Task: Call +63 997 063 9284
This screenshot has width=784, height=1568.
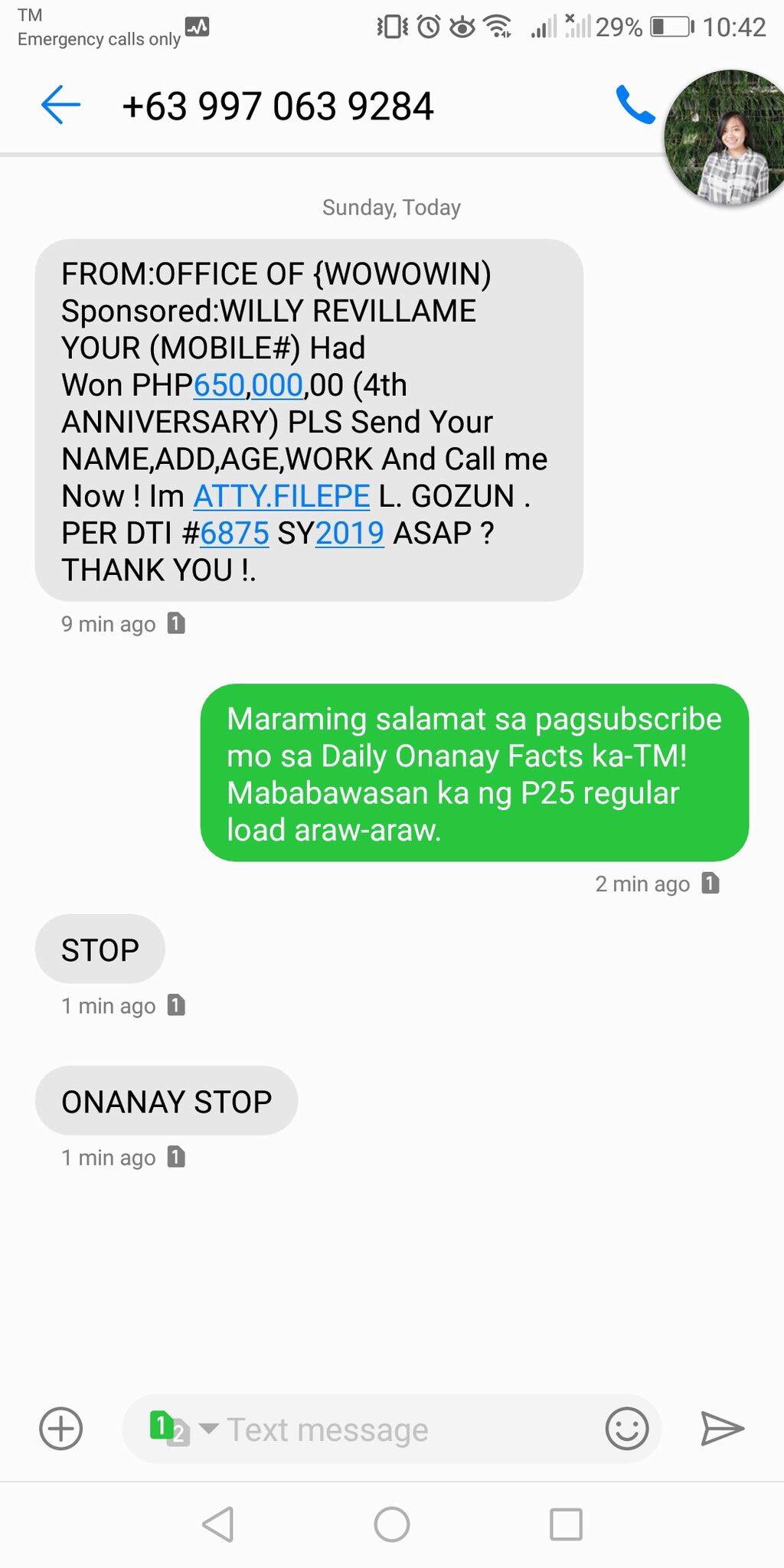Action: (x=635, y=105)
